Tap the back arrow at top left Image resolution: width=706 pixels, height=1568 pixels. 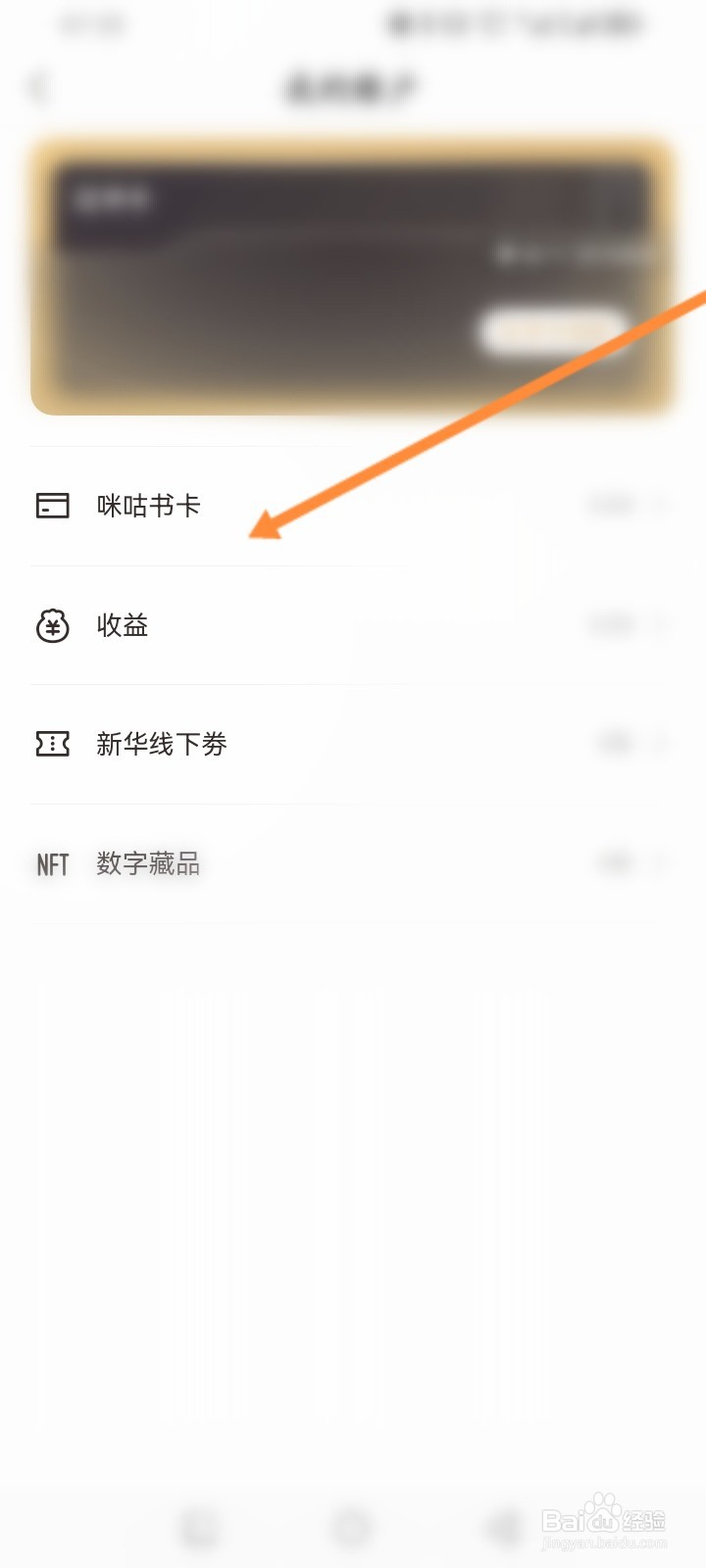coord(37,86)
